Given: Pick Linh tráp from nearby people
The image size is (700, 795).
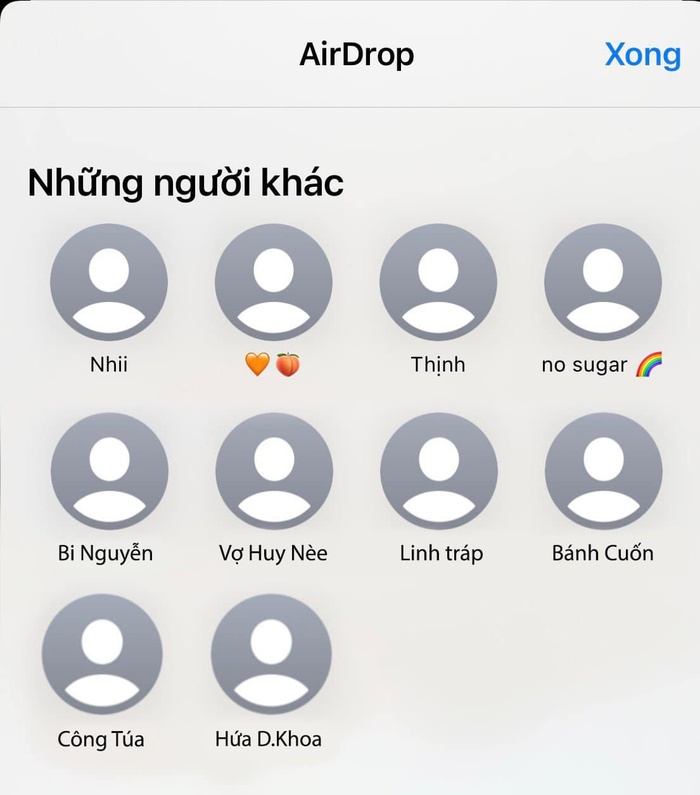Looking at the screenshot, I should point(438,471).
